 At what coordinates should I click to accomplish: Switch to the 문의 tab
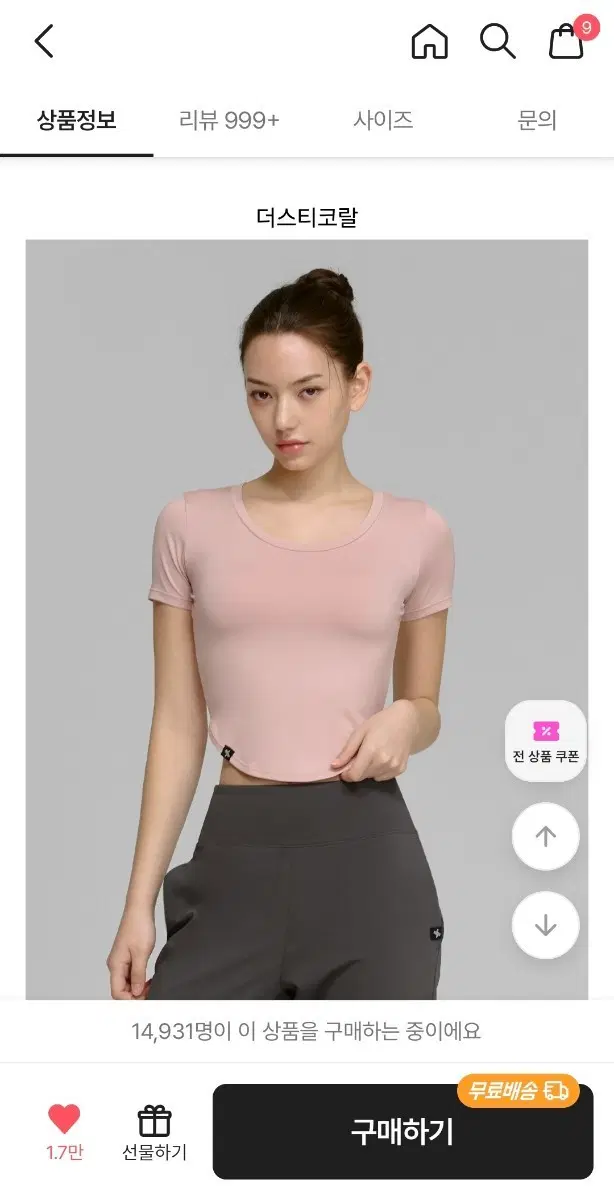click(537, 121)
